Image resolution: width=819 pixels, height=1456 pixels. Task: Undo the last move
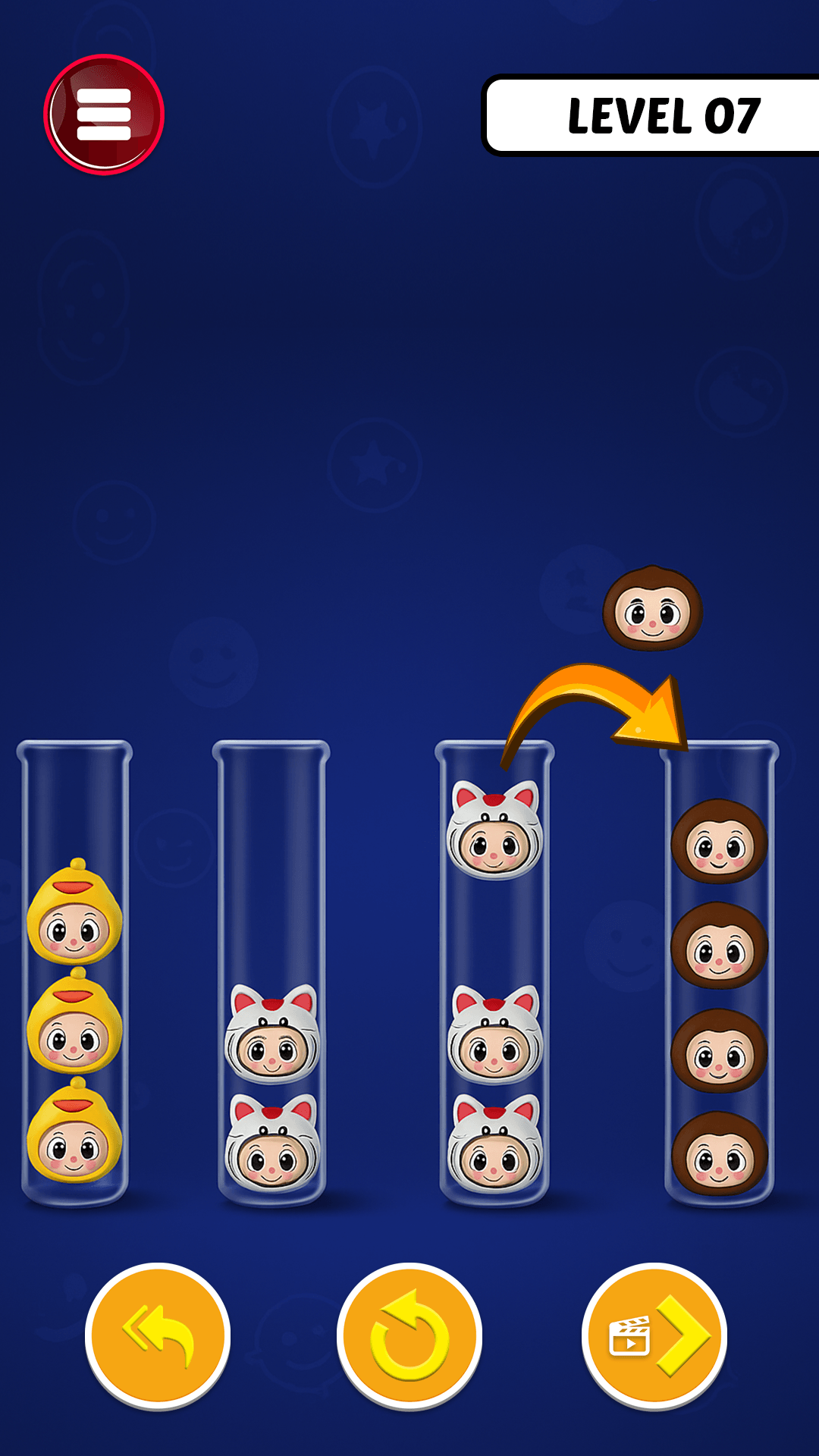(x=158, y=1336)
